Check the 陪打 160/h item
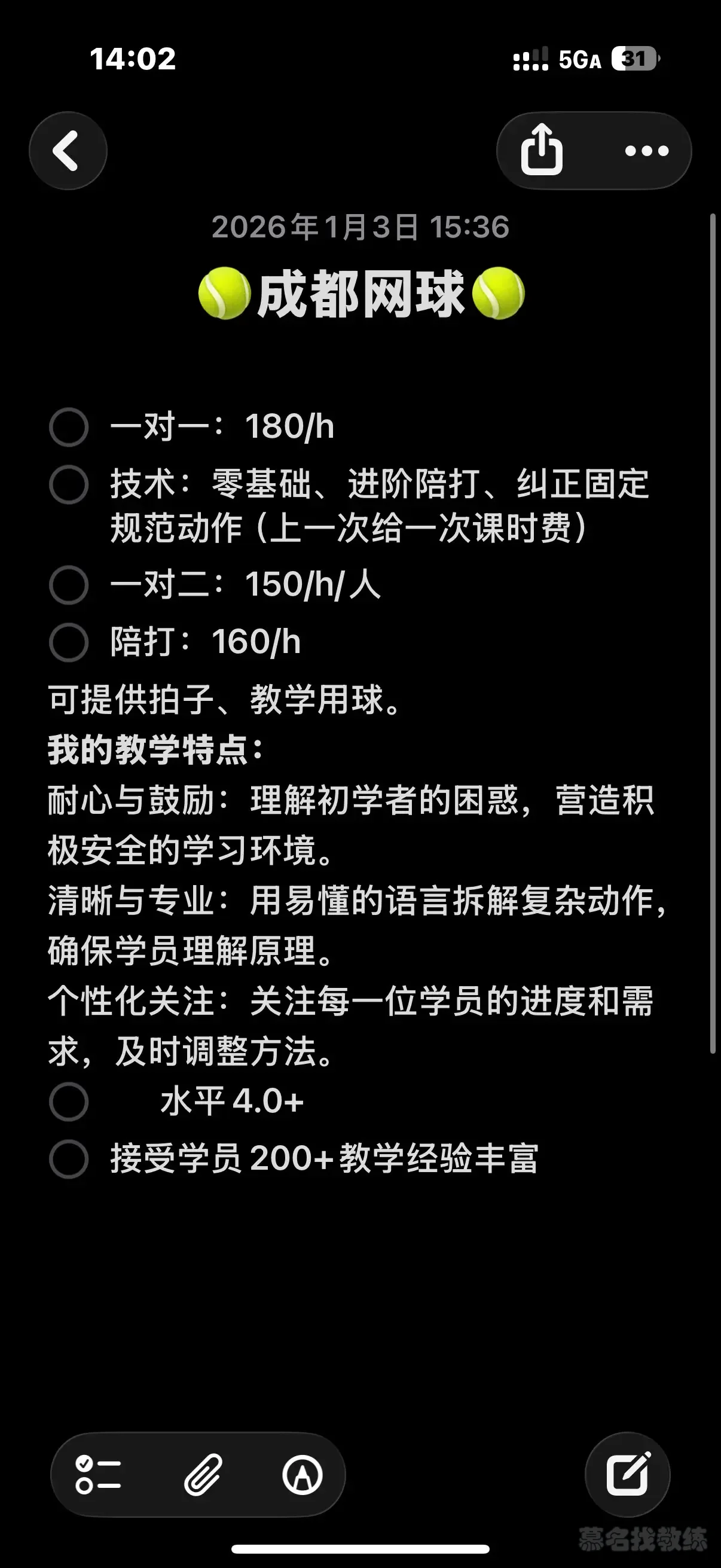This screenshot has width=721, height=1568. 69,643
